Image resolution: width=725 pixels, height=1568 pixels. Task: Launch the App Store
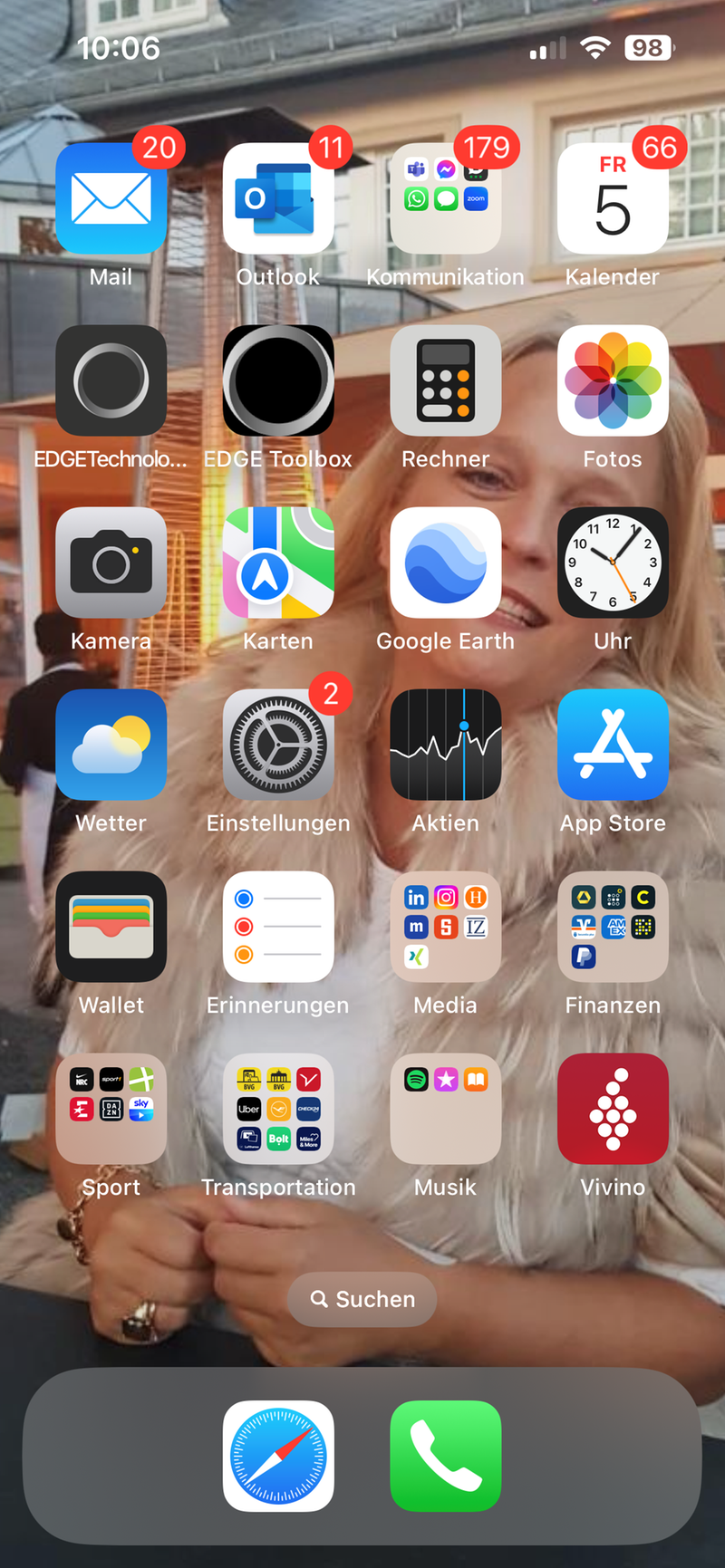click(x=613, y=746)
